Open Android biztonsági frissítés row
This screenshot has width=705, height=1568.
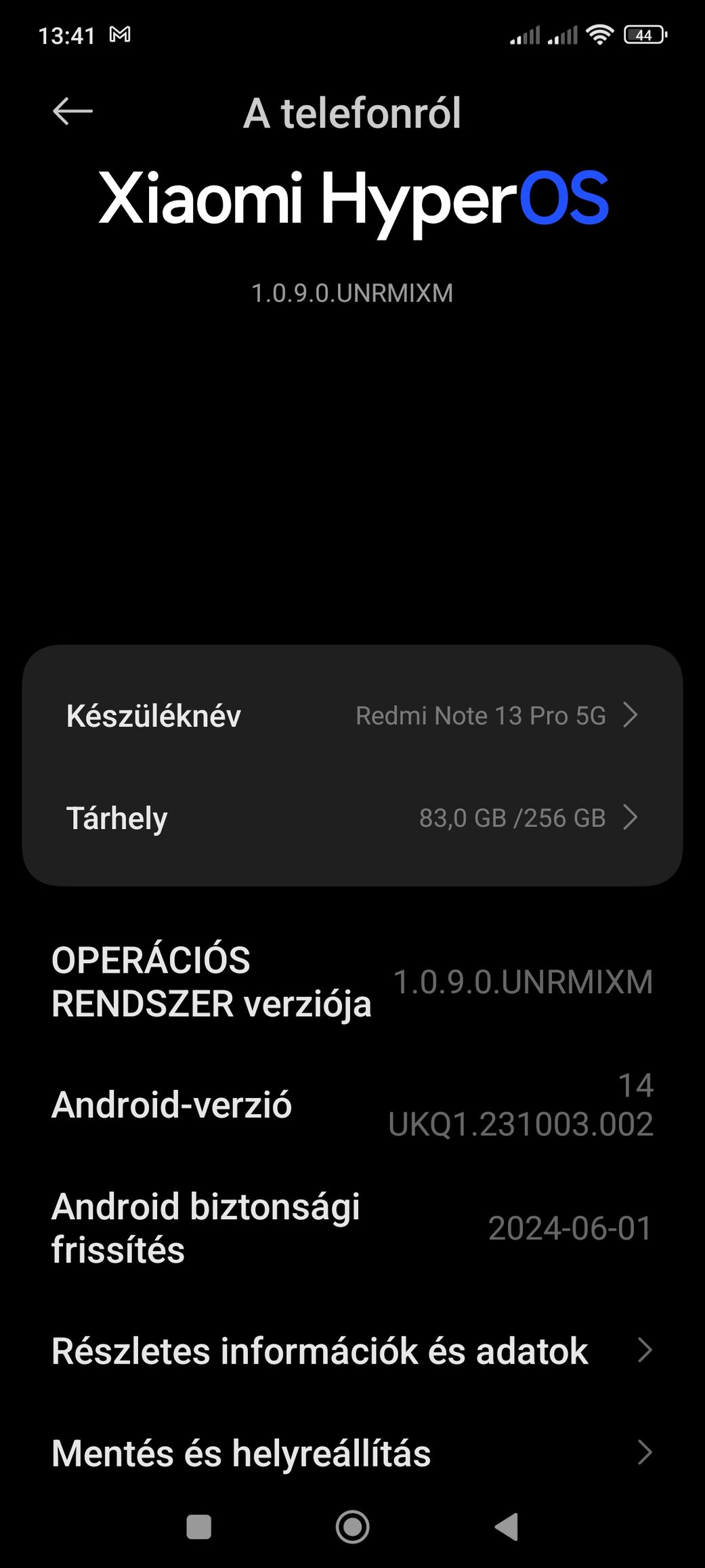point(352,1228)
